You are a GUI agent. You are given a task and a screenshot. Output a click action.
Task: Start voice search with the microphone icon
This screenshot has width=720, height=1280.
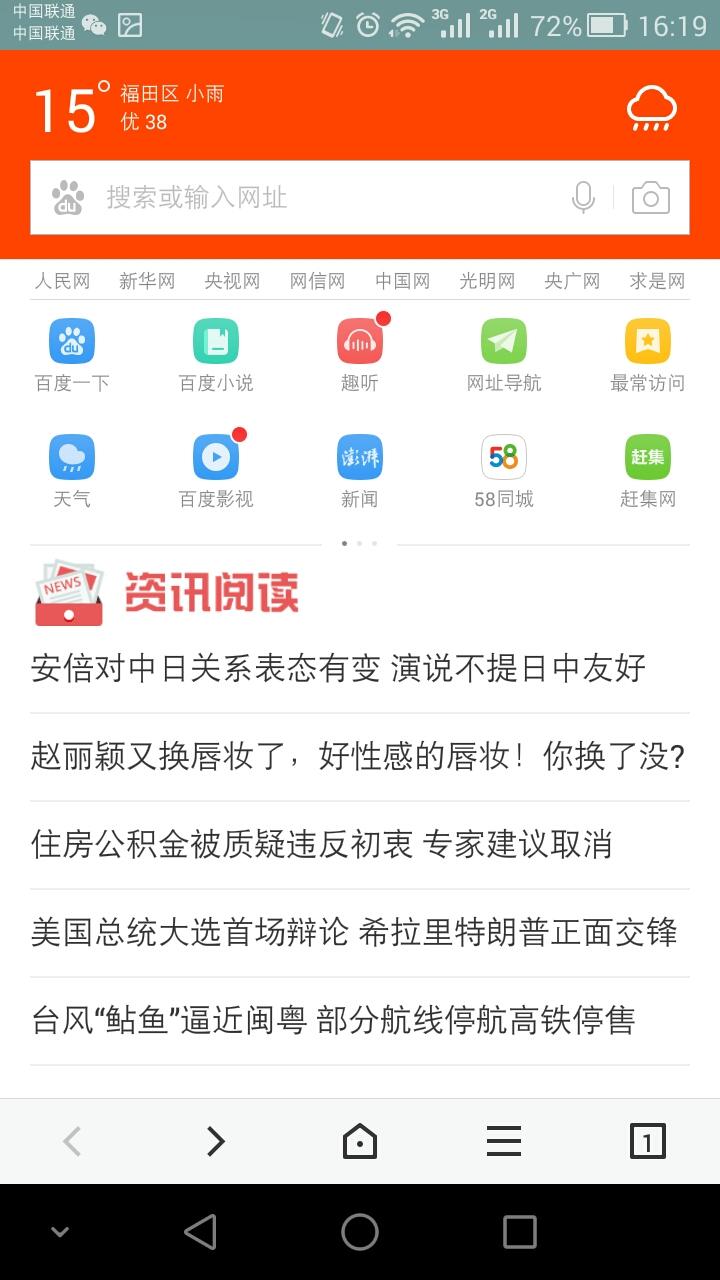583,198
